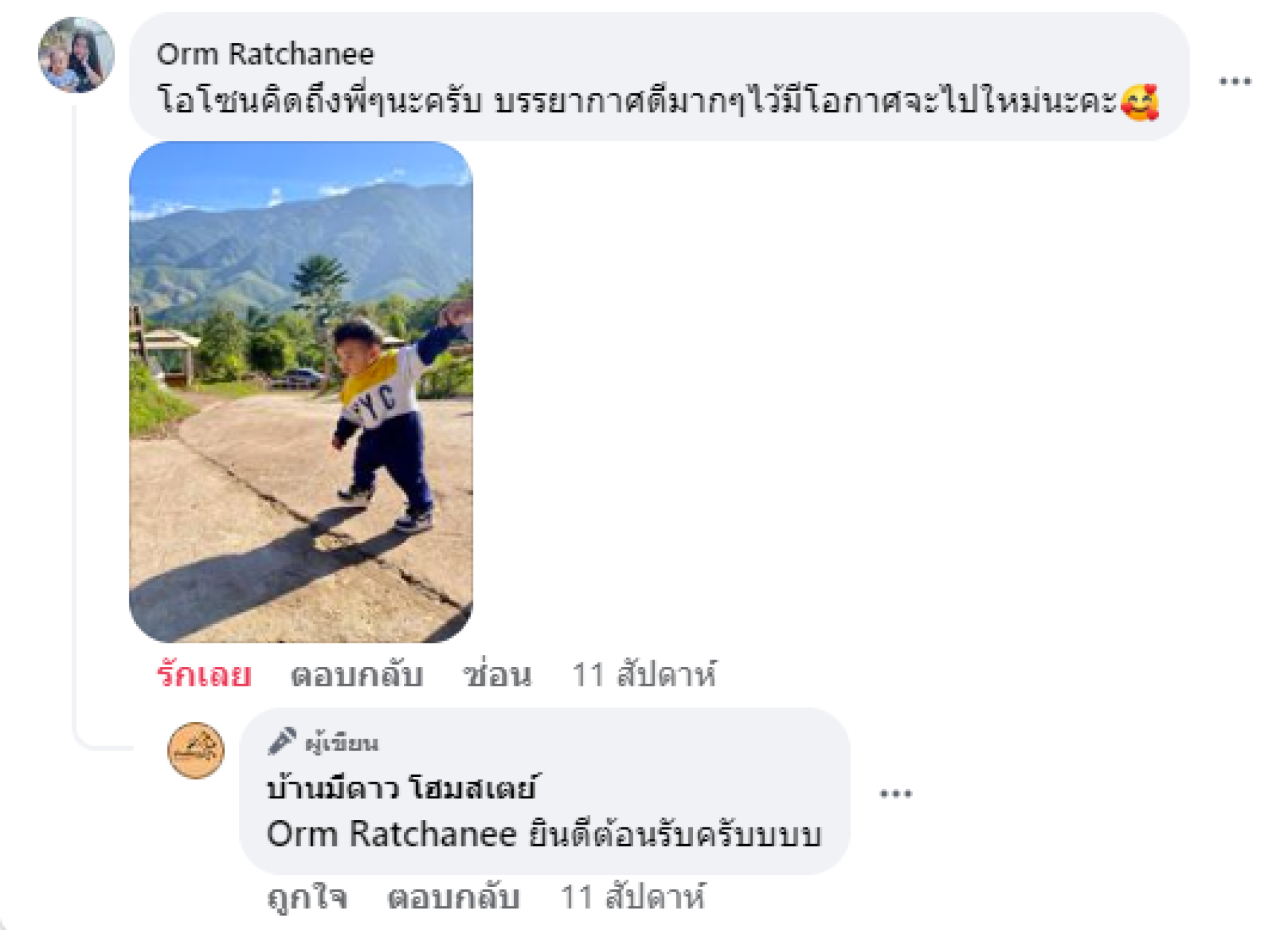Open the บ้านมีดาว โฮมสเตย์ page avatar
The image size is (1288, 930).
coord(195,750)
